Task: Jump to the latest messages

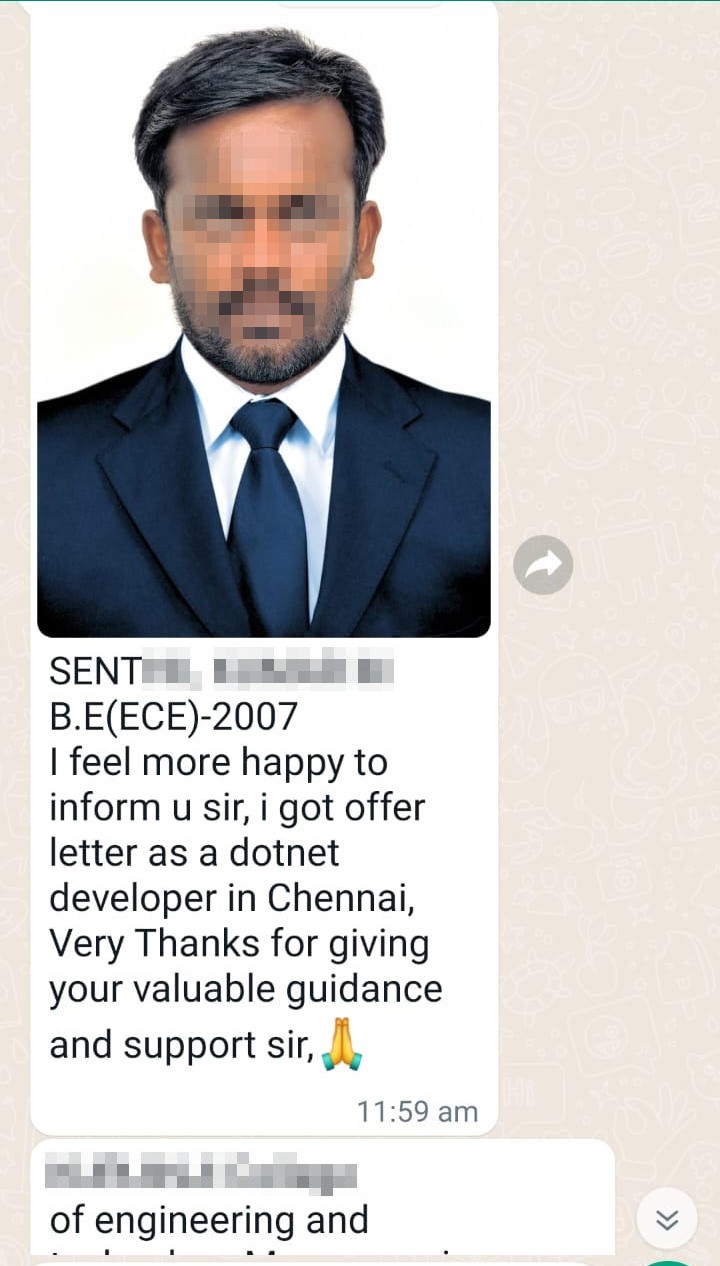Action: [666, 1219]
